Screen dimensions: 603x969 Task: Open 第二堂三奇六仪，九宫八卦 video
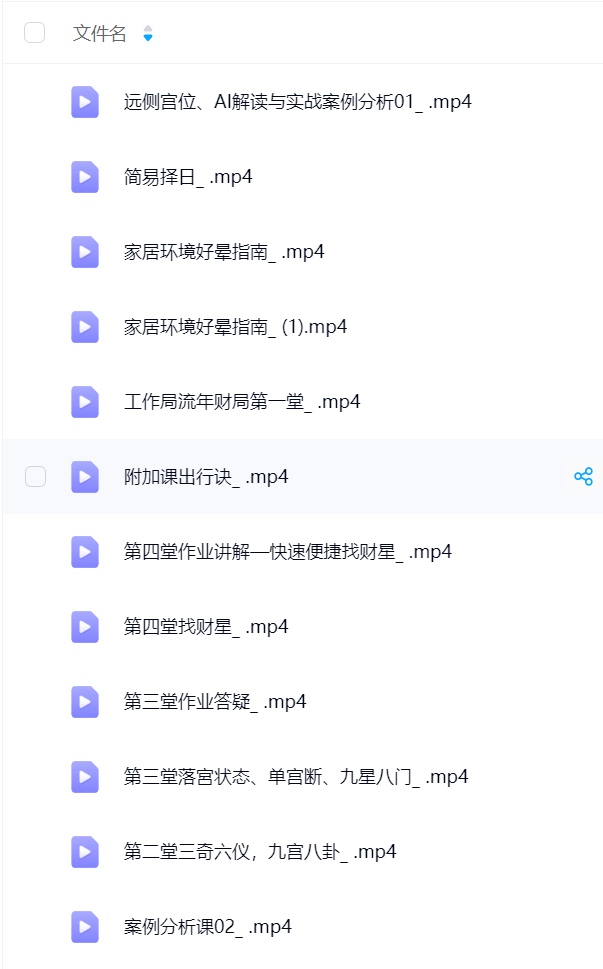tap(259, 852)
